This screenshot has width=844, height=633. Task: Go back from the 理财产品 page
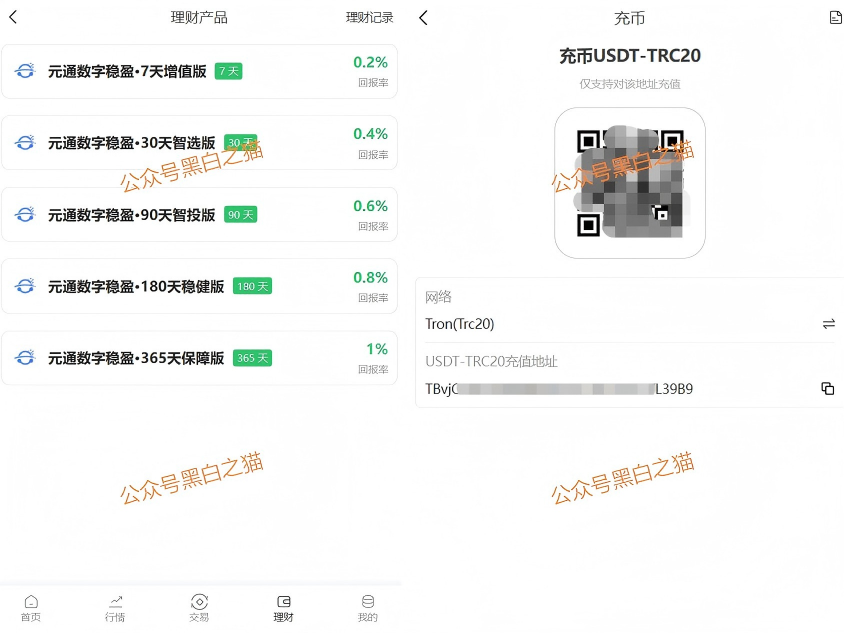click(x=13, y=17)
